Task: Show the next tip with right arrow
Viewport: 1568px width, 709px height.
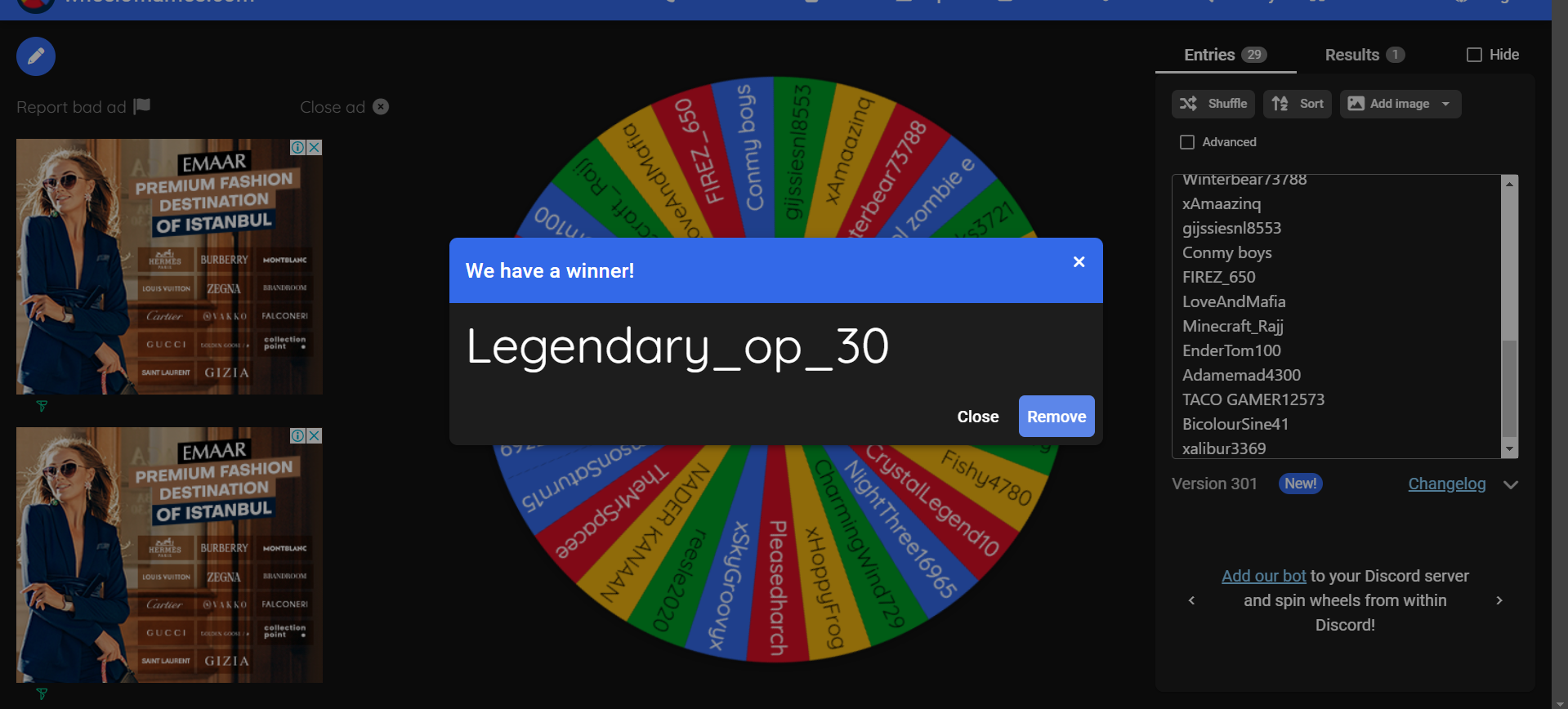Action: 1499,600
